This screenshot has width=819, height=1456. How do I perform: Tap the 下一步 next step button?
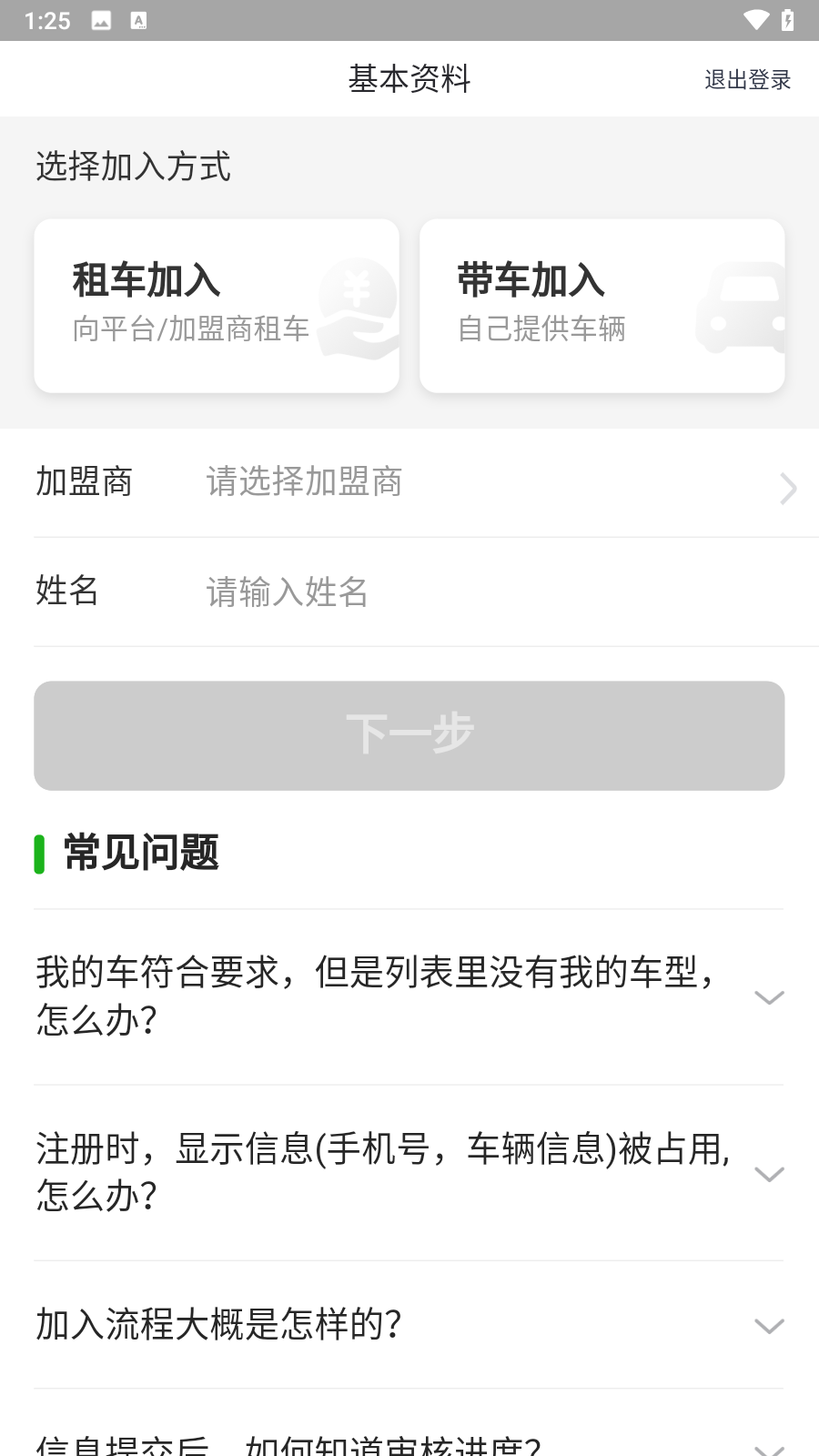(409, 735)
